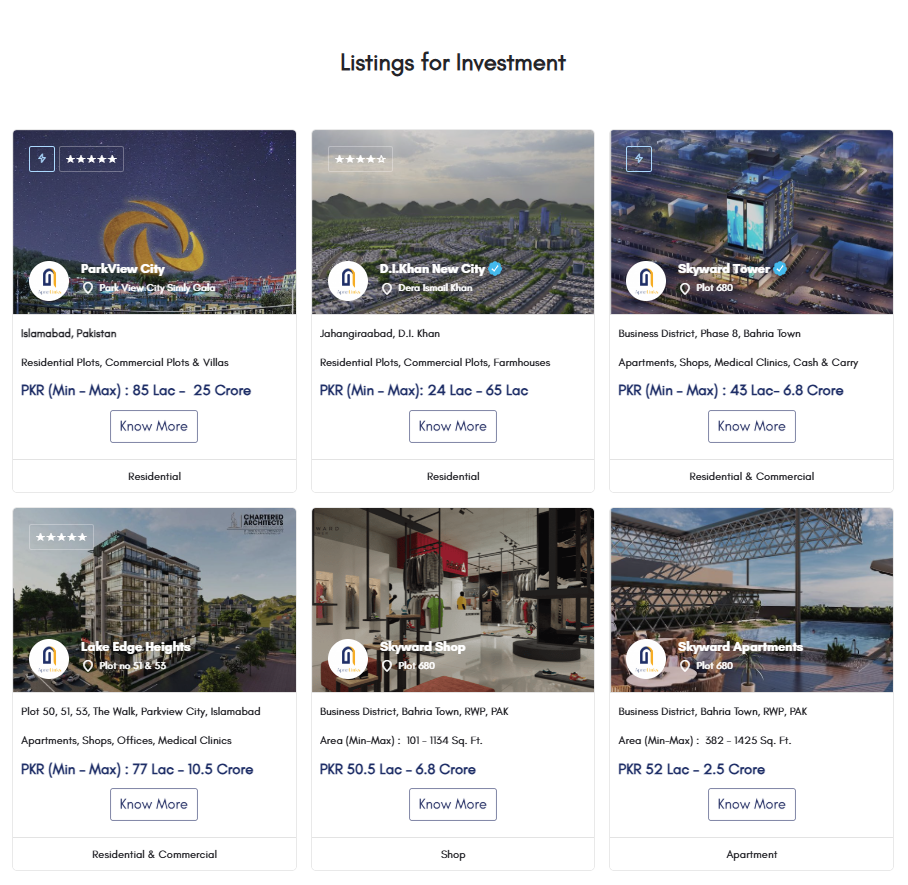This screenshot has width=908, height=885.
Task: Open the Skyward Tower listing image
Action: (x=751, y=215)
